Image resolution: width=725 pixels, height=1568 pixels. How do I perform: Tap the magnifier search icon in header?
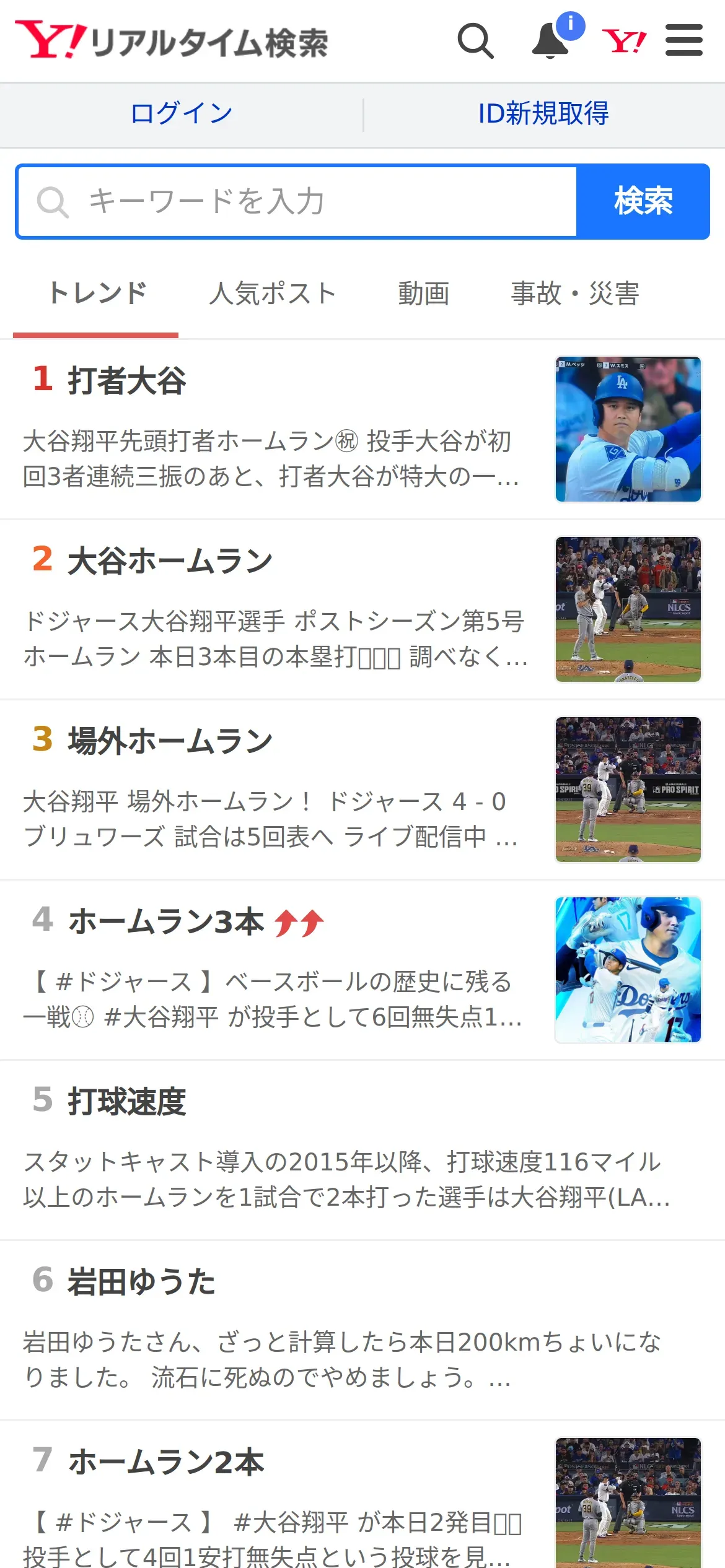pos(475,41)
